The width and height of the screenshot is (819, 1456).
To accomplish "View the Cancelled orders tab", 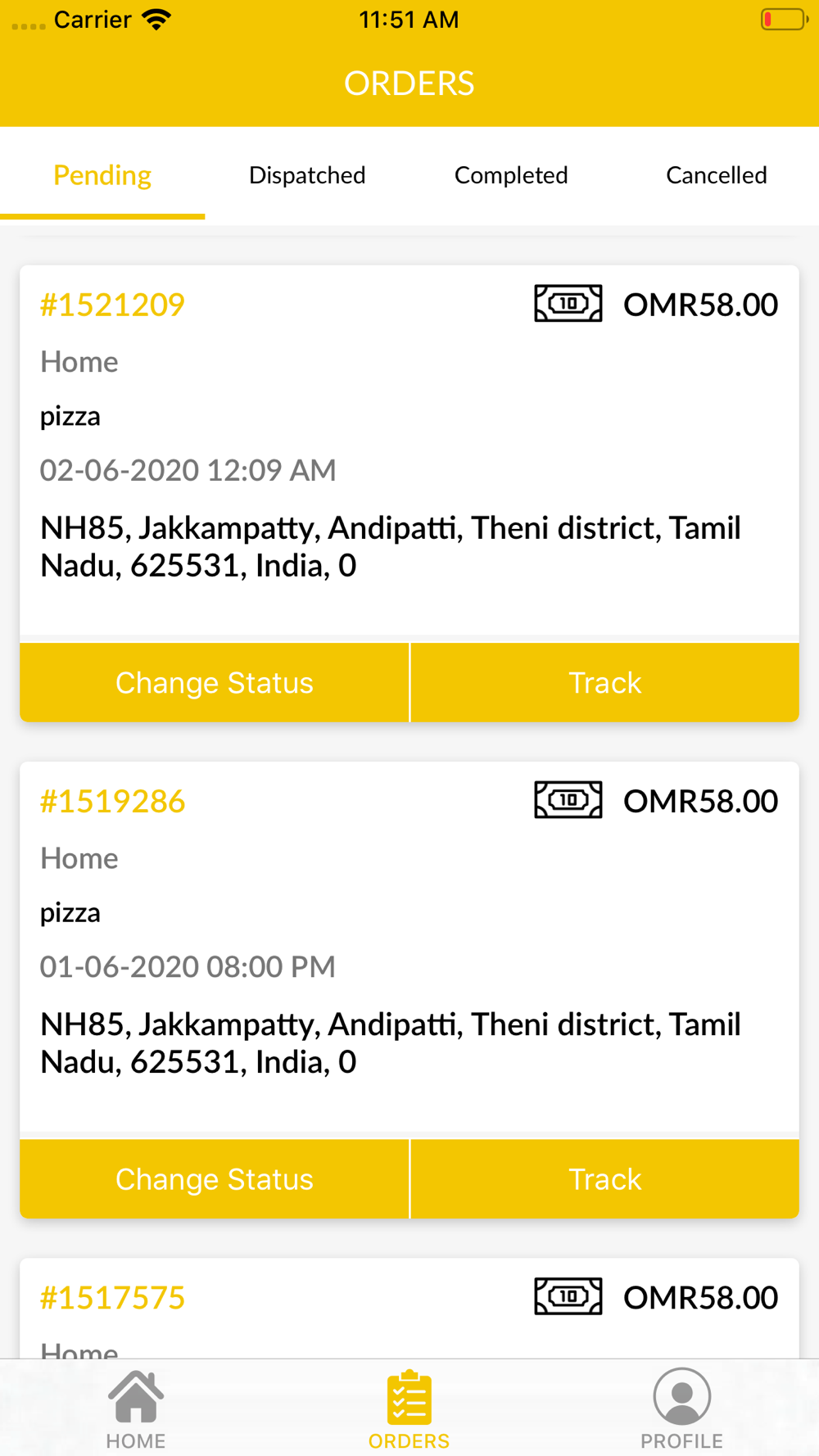I will click(717, 175).
